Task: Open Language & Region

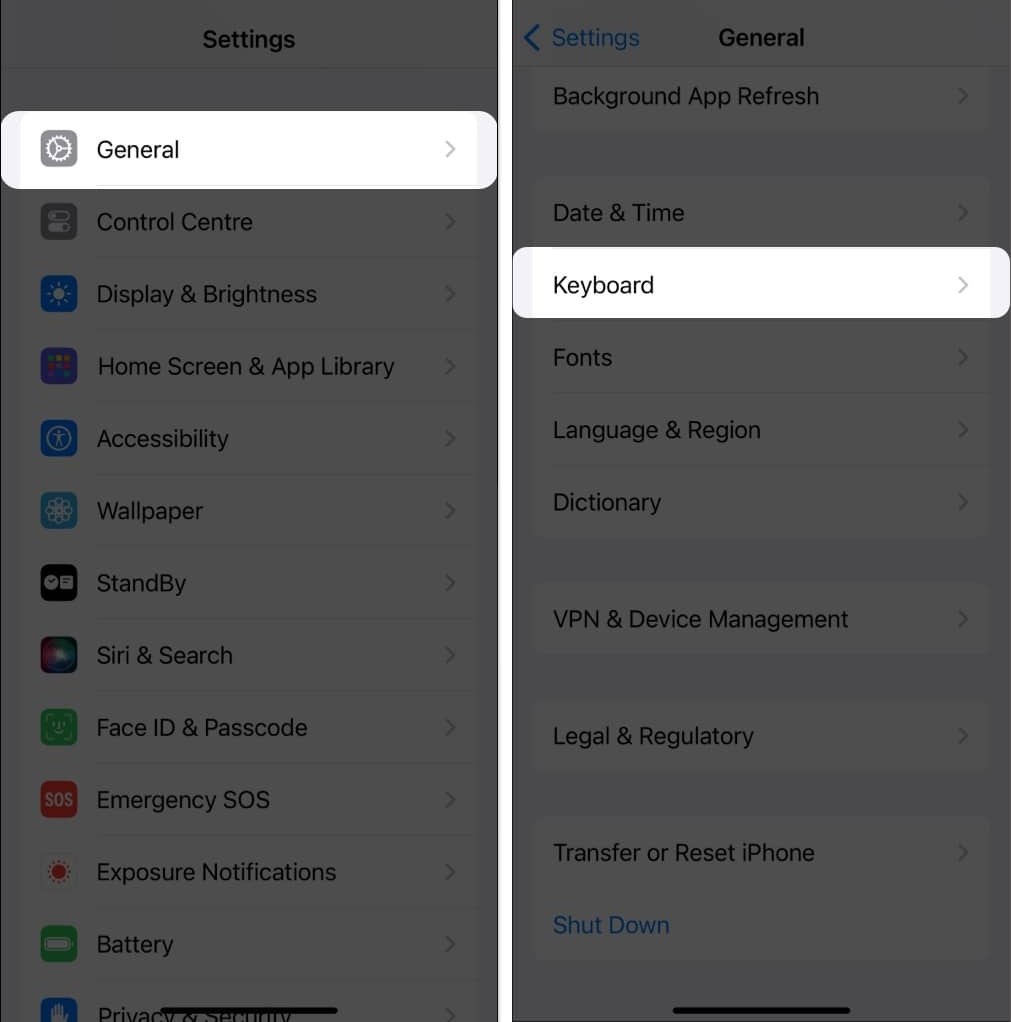Action: tap(760, 430)
